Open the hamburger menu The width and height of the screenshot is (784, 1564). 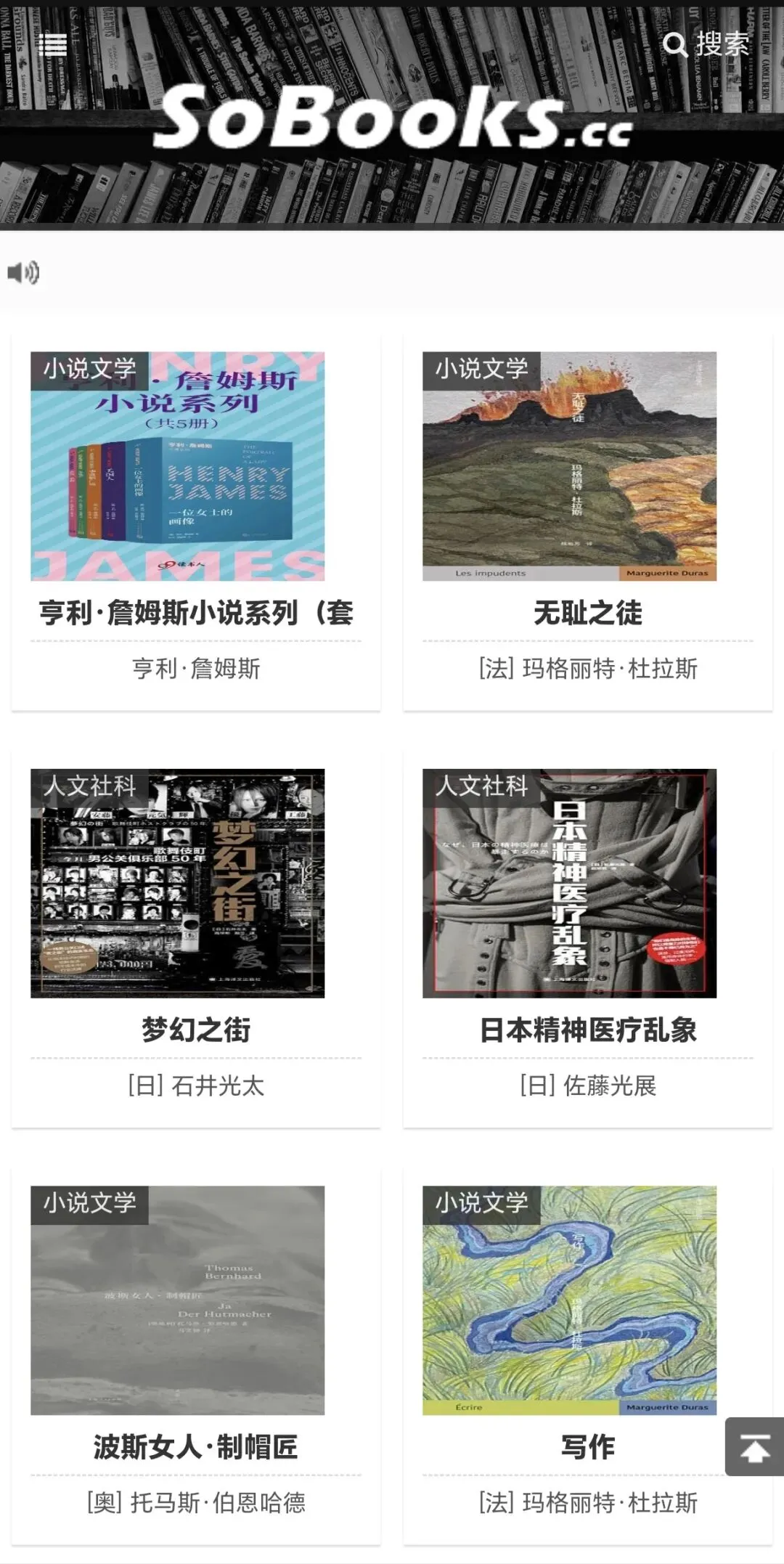pos(52,45)
